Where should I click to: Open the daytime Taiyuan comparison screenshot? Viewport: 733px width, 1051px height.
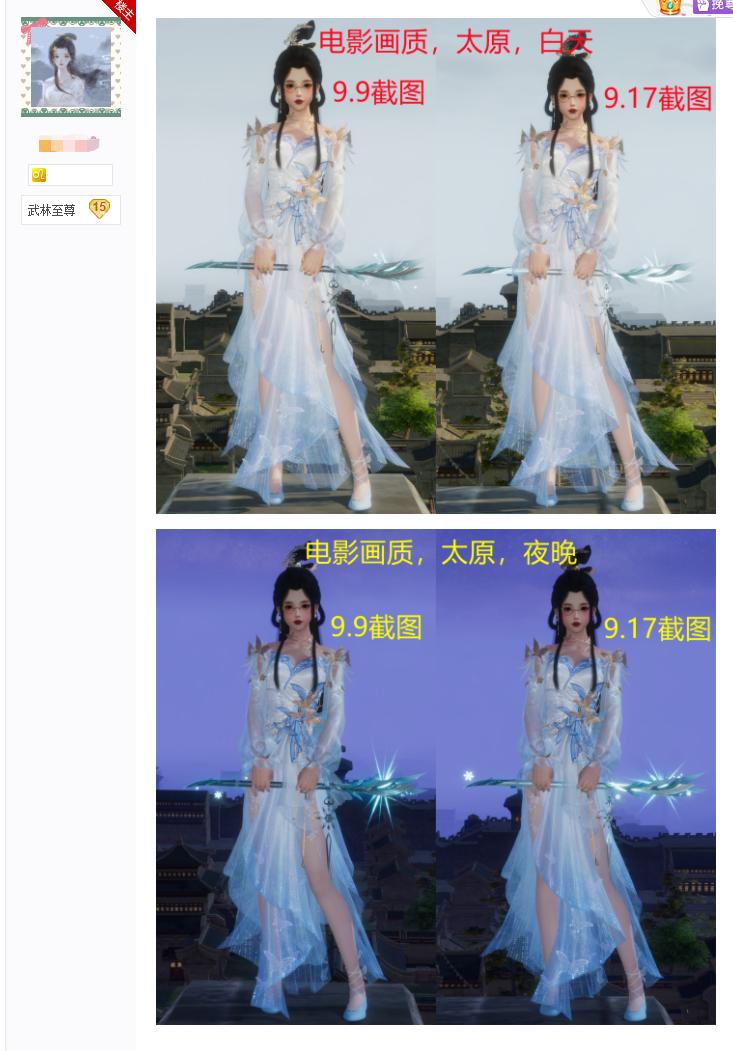pyautogui.click(x=435, y=265)
